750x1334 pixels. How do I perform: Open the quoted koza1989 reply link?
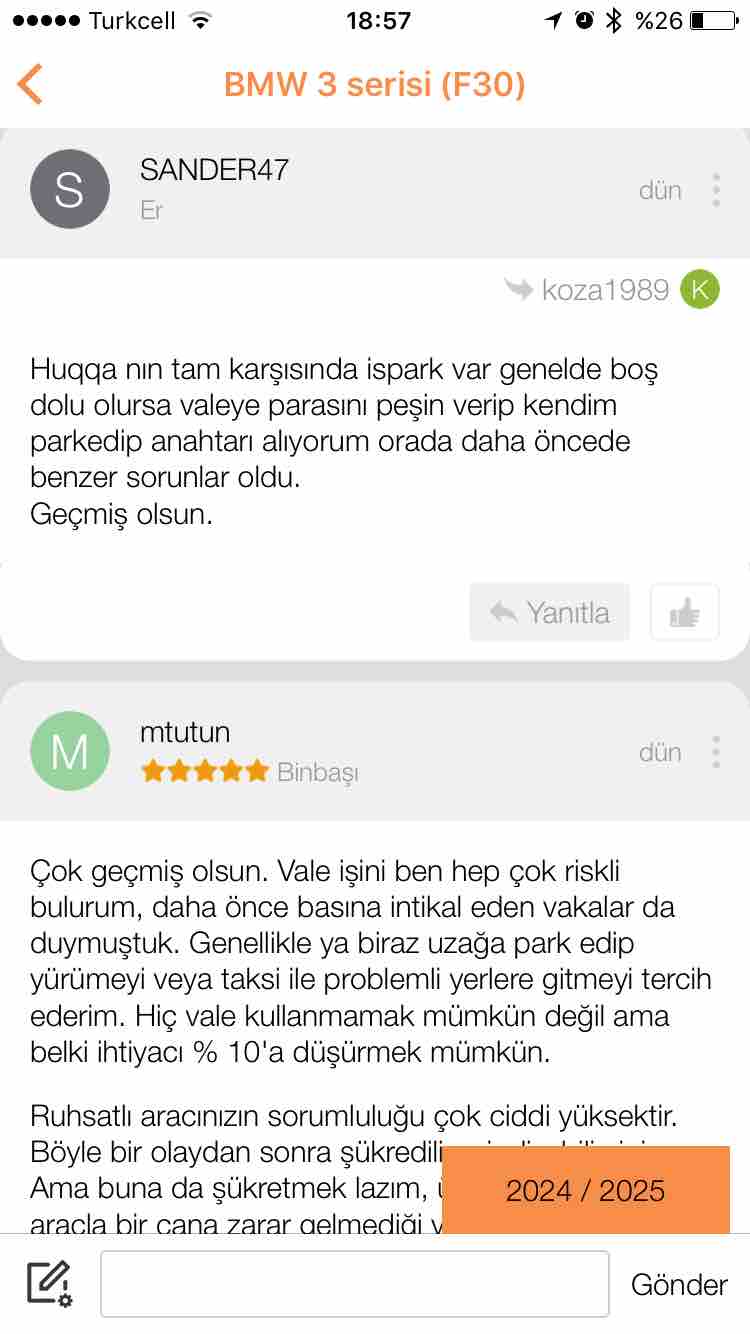[x=612, y=290]
